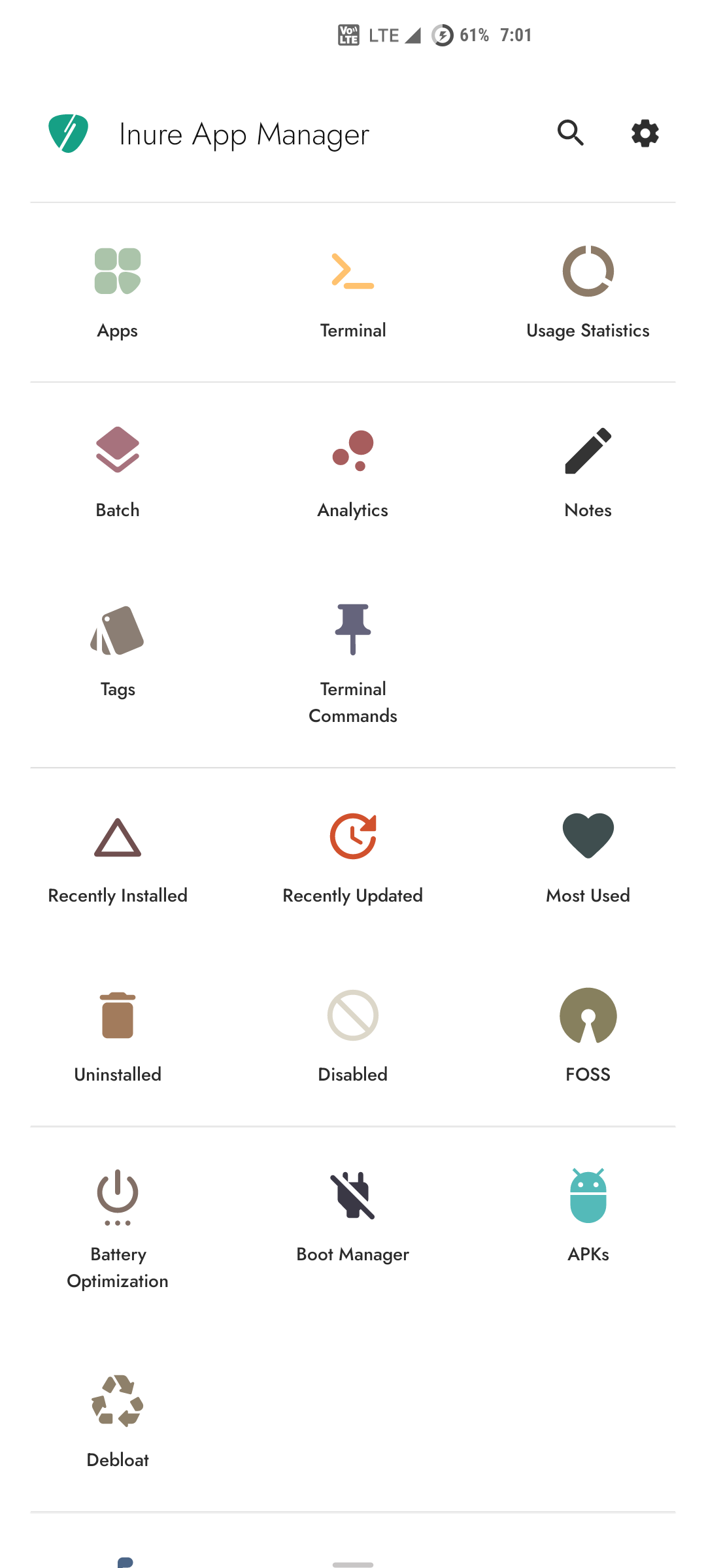
Task: Open Terminal Commands
Action: tap(353, 664)
